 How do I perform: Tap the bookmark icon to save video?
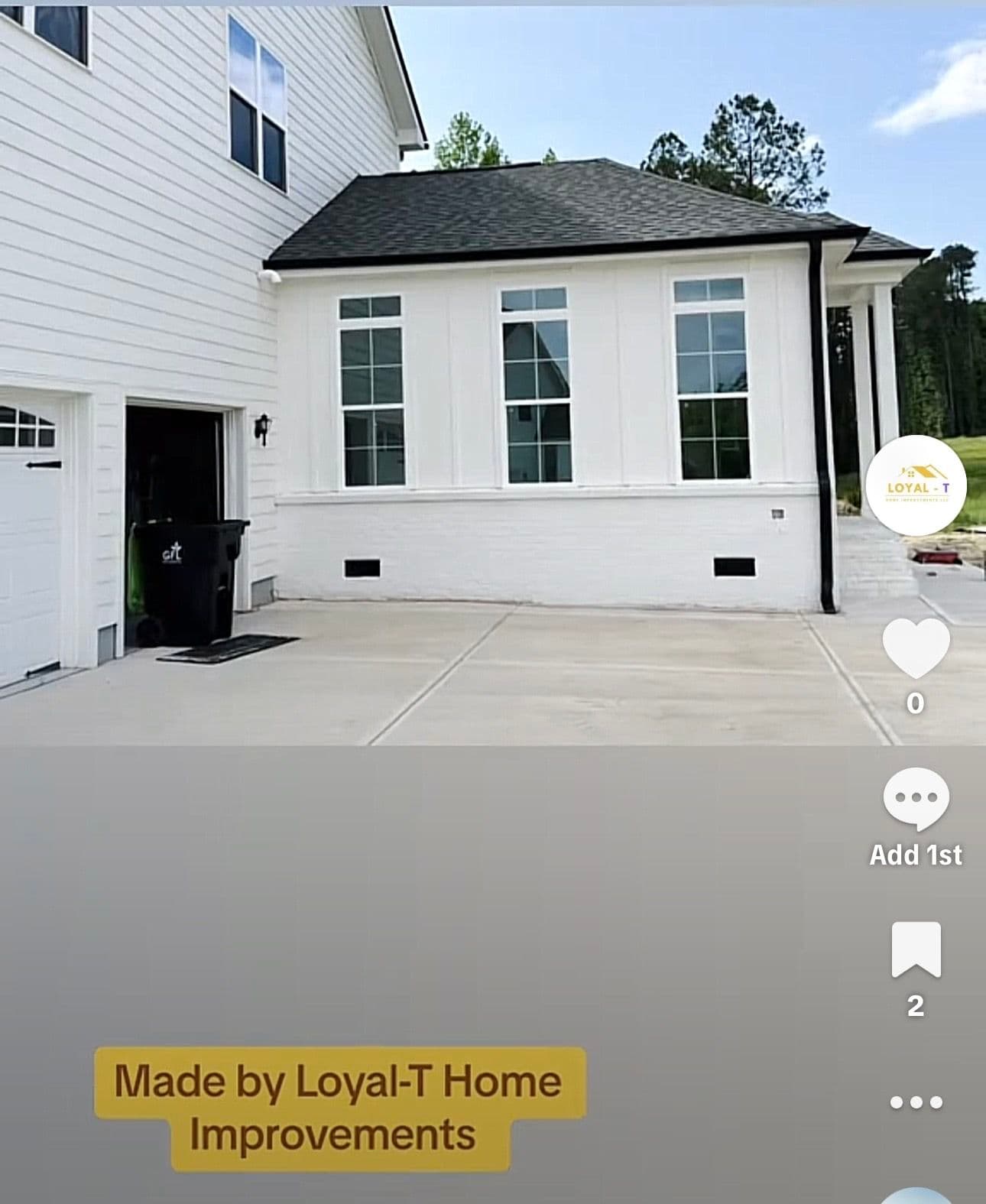tap(917, 948)
